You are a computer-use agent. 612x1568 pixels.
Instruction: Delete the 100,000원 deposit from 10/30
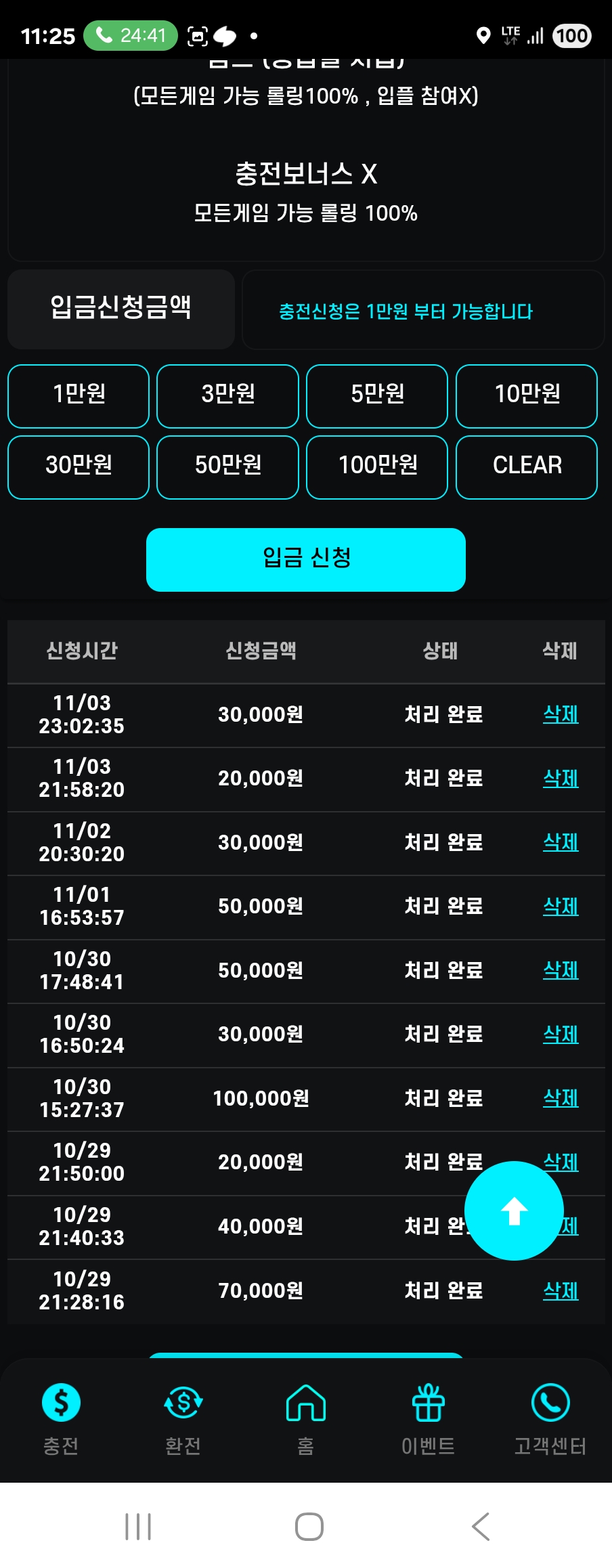click(x=560, y=1098)
